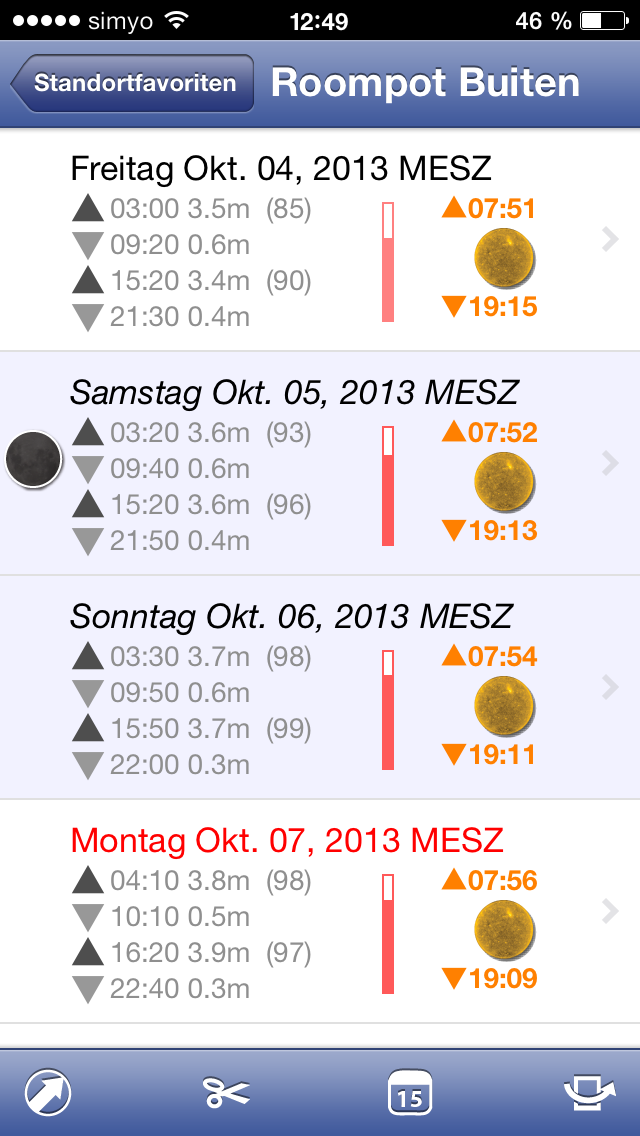Open tide details for Samstag Okt. 05
Viewport: 640px width, 1136px height.
(320, 464)
